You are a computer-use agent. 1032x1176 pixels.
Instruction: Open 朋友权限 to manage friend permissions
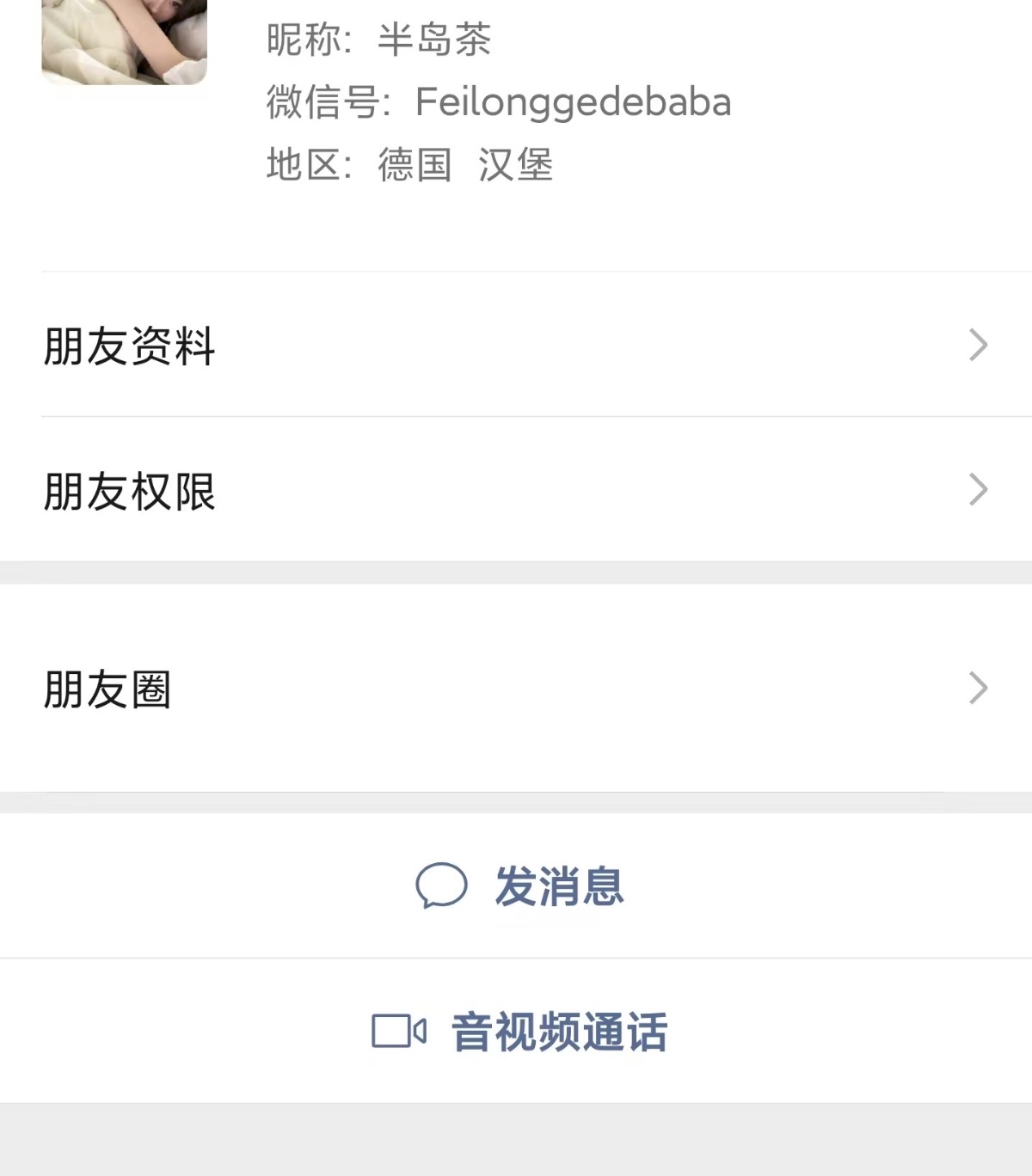click(130, 492)
